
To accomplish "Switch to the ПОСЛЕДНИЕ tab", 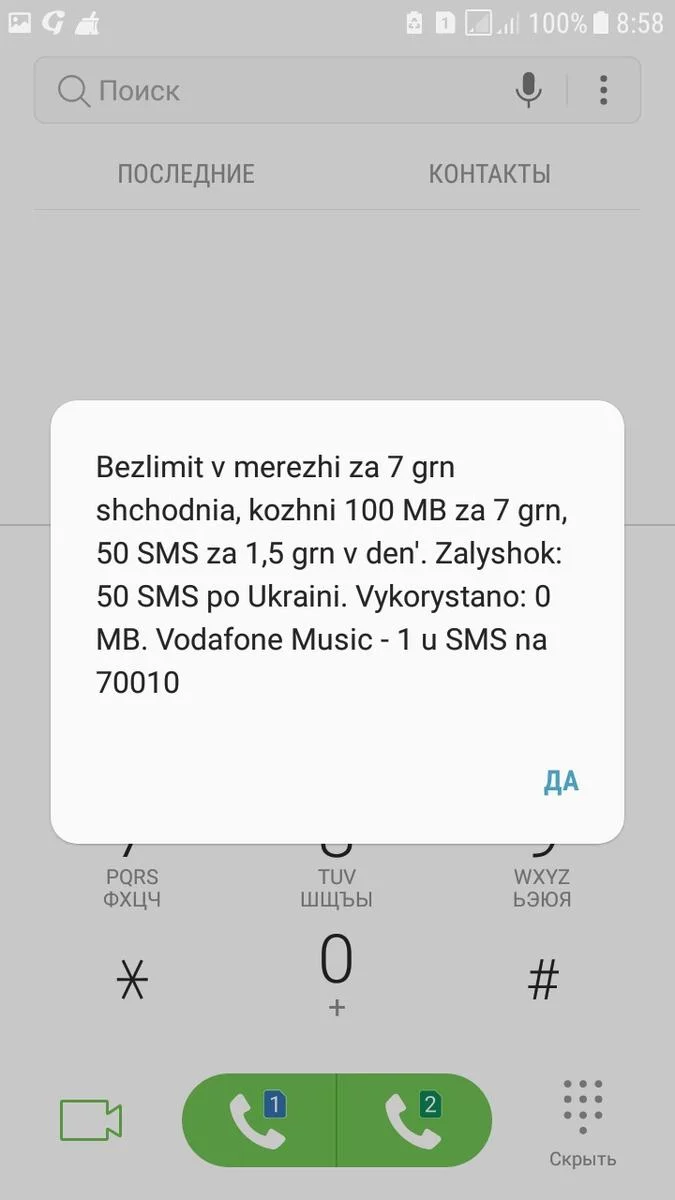I will (186, 174).
